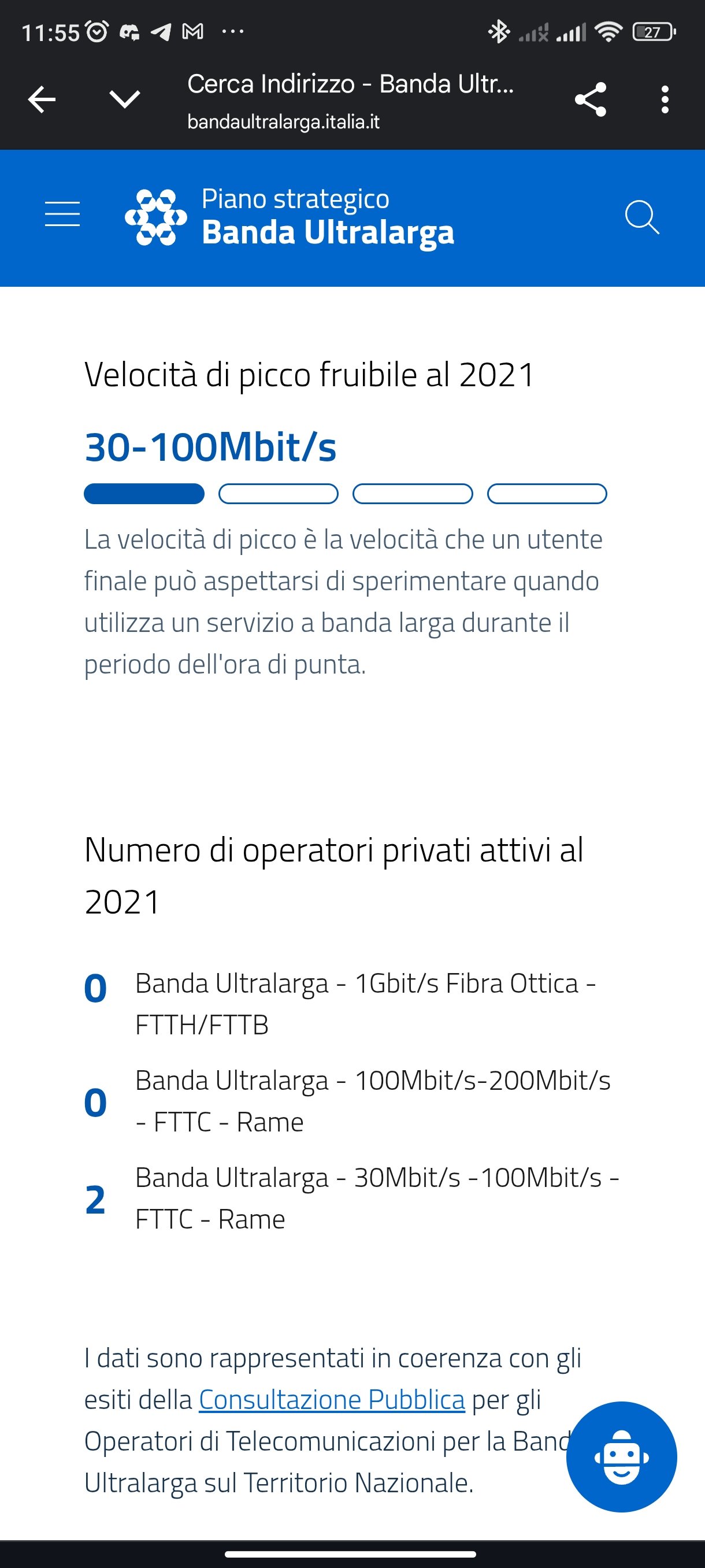
Task: Go back using the browser arrow
Action: (42, 99)
